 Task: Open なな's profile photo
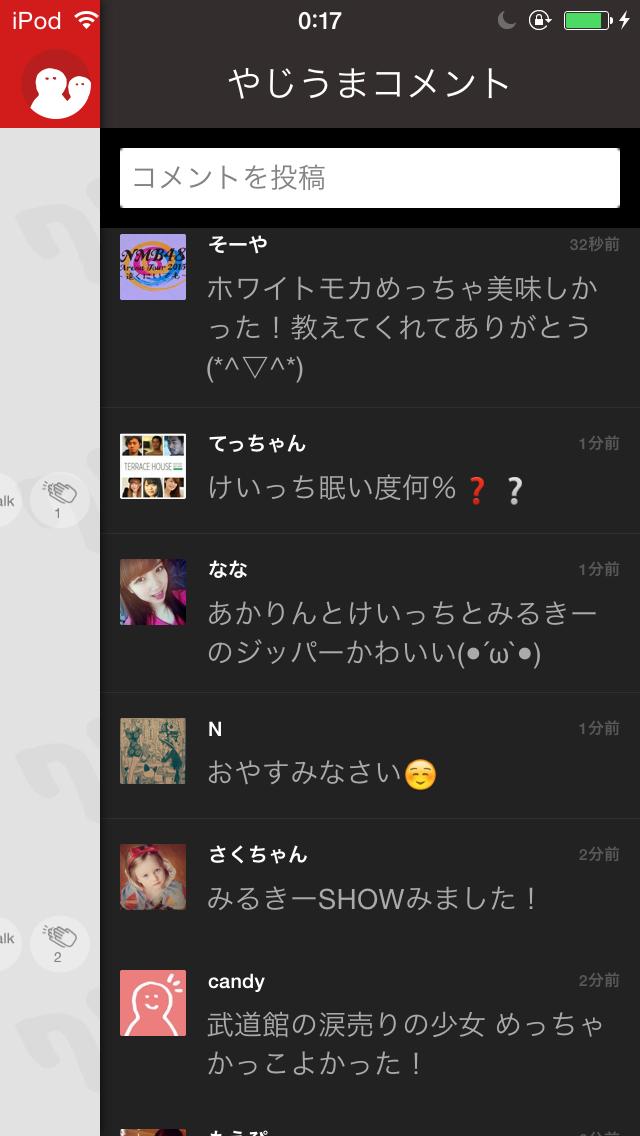point(153,592)
